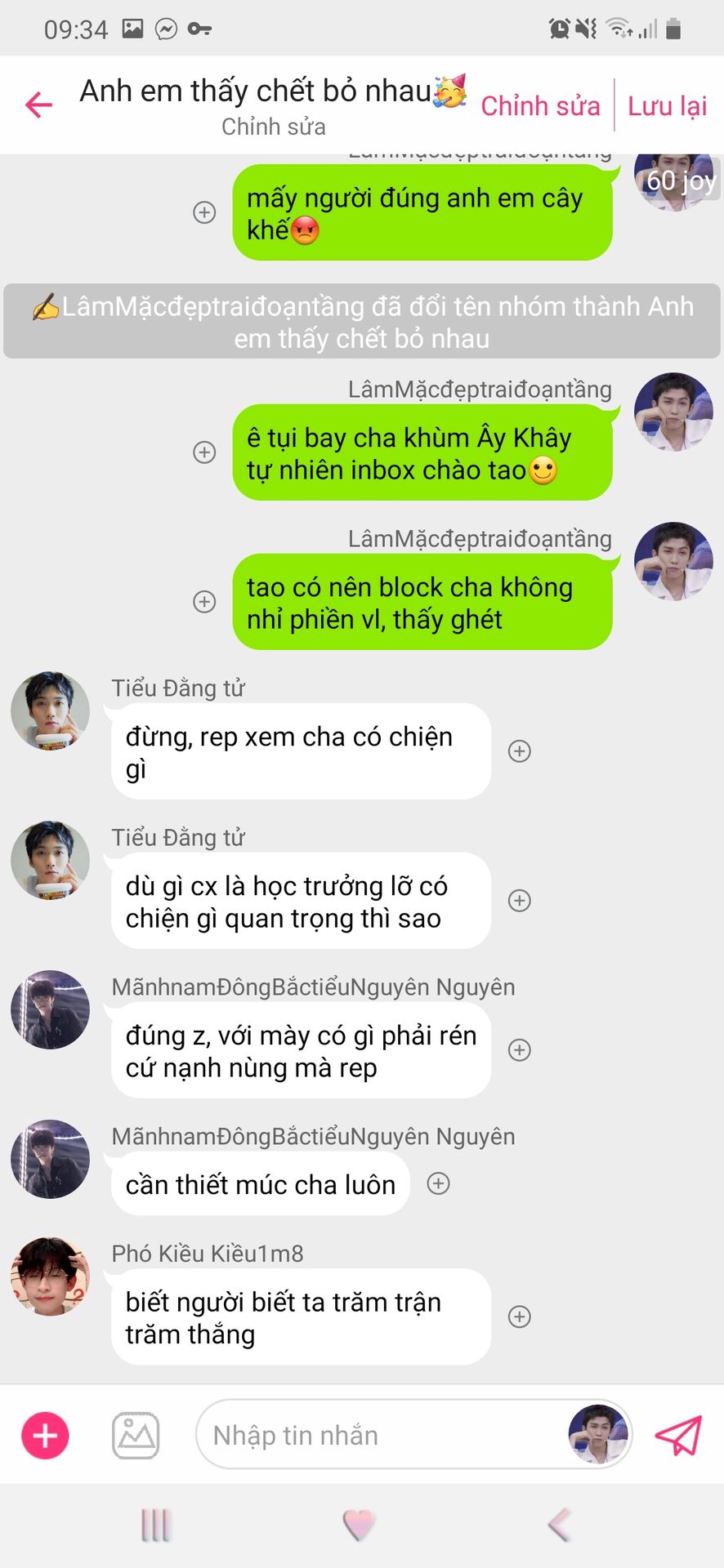Send the message with the paper plane

click(678, 1435)
